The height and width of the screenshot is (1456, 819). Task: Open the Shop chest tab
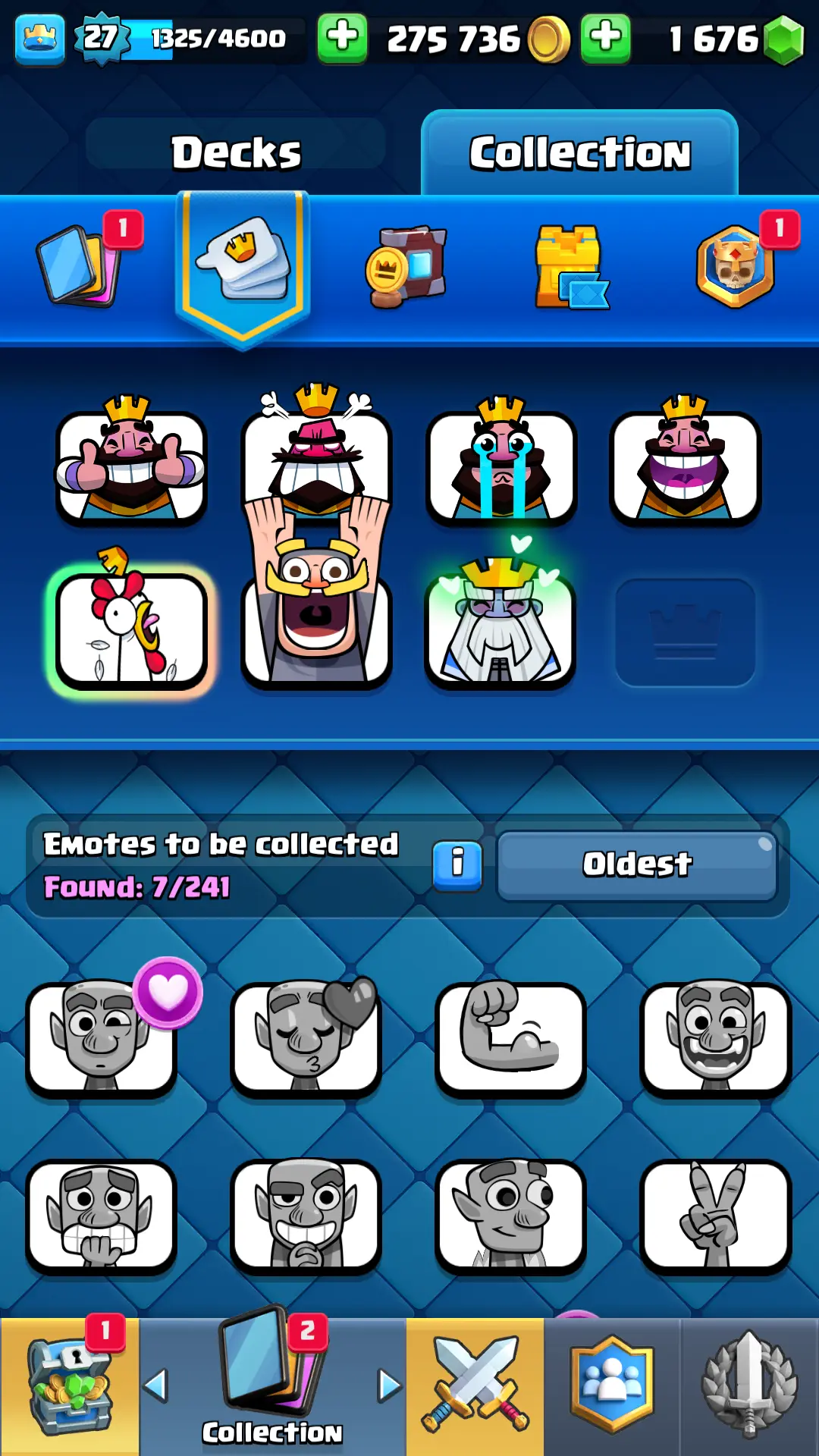(x=70, y=1386)
